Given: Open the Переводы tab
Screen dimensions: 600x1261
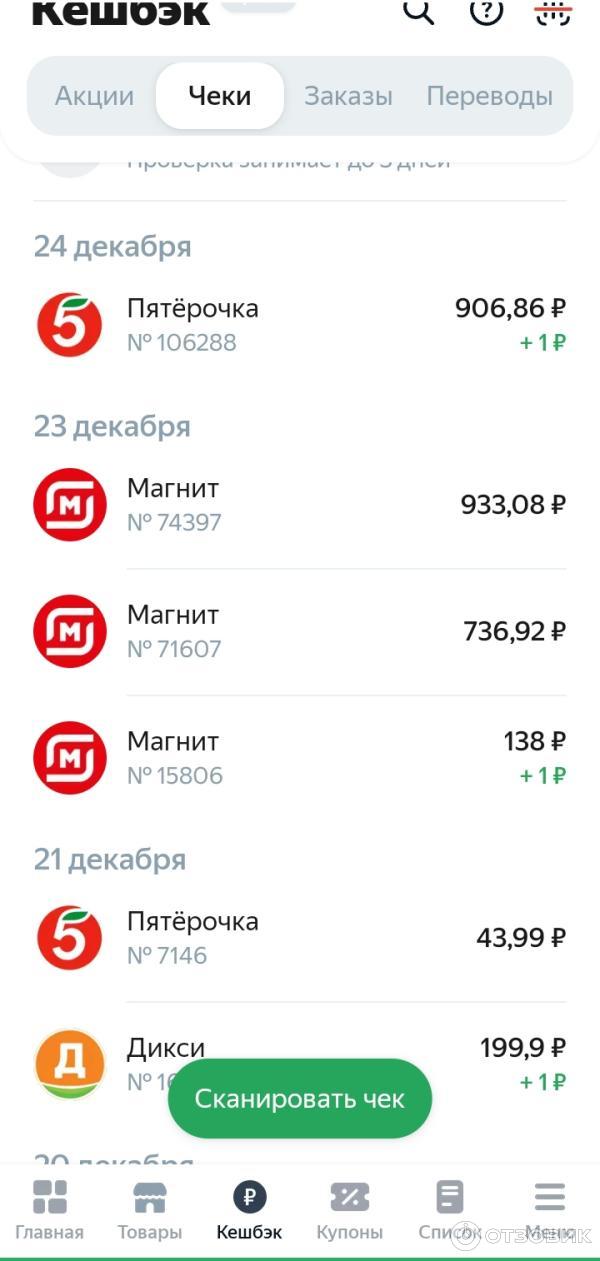Looking at the screenshot, I should pos(489,96).
